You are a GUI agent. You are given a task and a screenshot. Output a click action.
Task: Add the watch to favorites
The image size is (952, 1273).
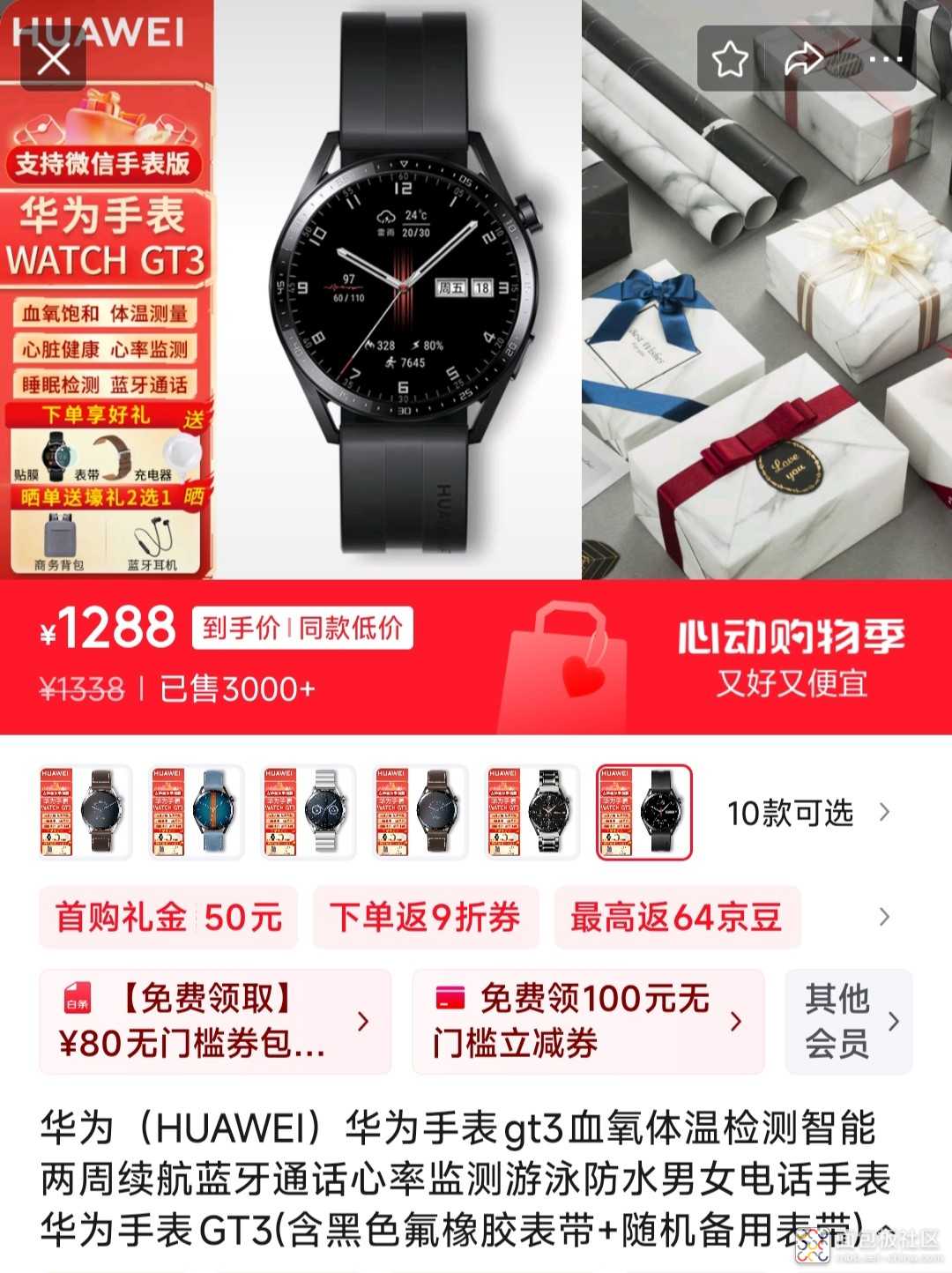click(x=730, y=60)
